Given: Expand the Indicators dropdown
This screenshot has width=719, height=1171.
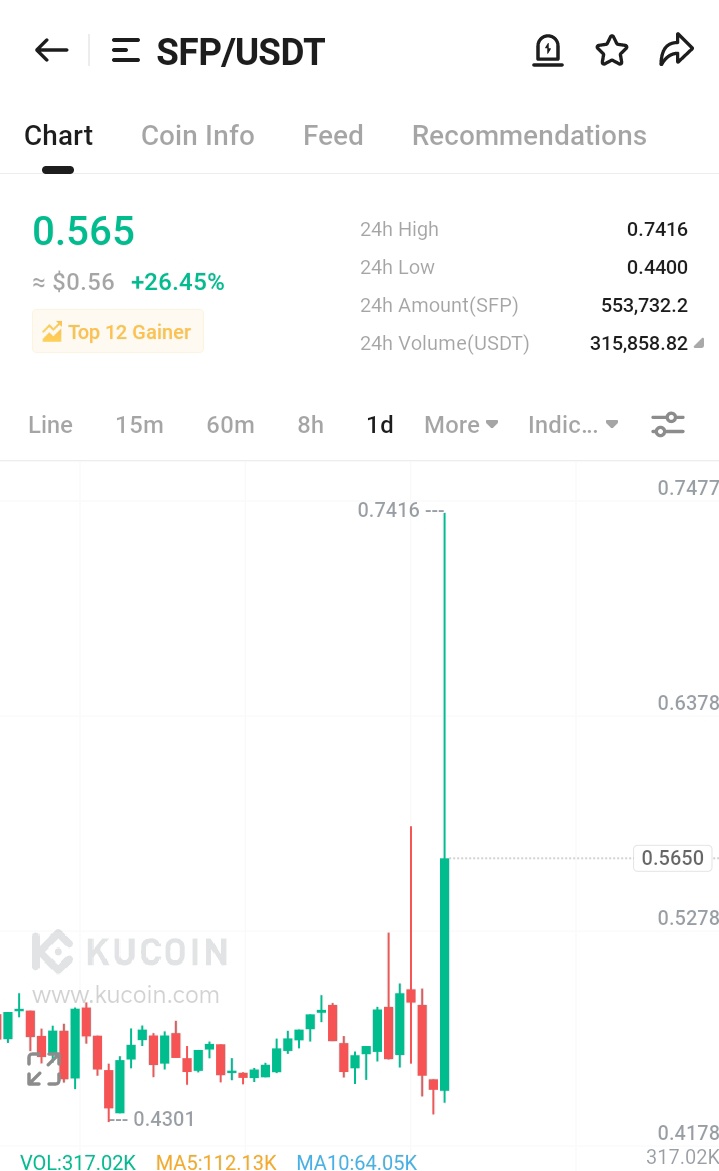Looking at the screenshot, I should [x=572, y=425].
